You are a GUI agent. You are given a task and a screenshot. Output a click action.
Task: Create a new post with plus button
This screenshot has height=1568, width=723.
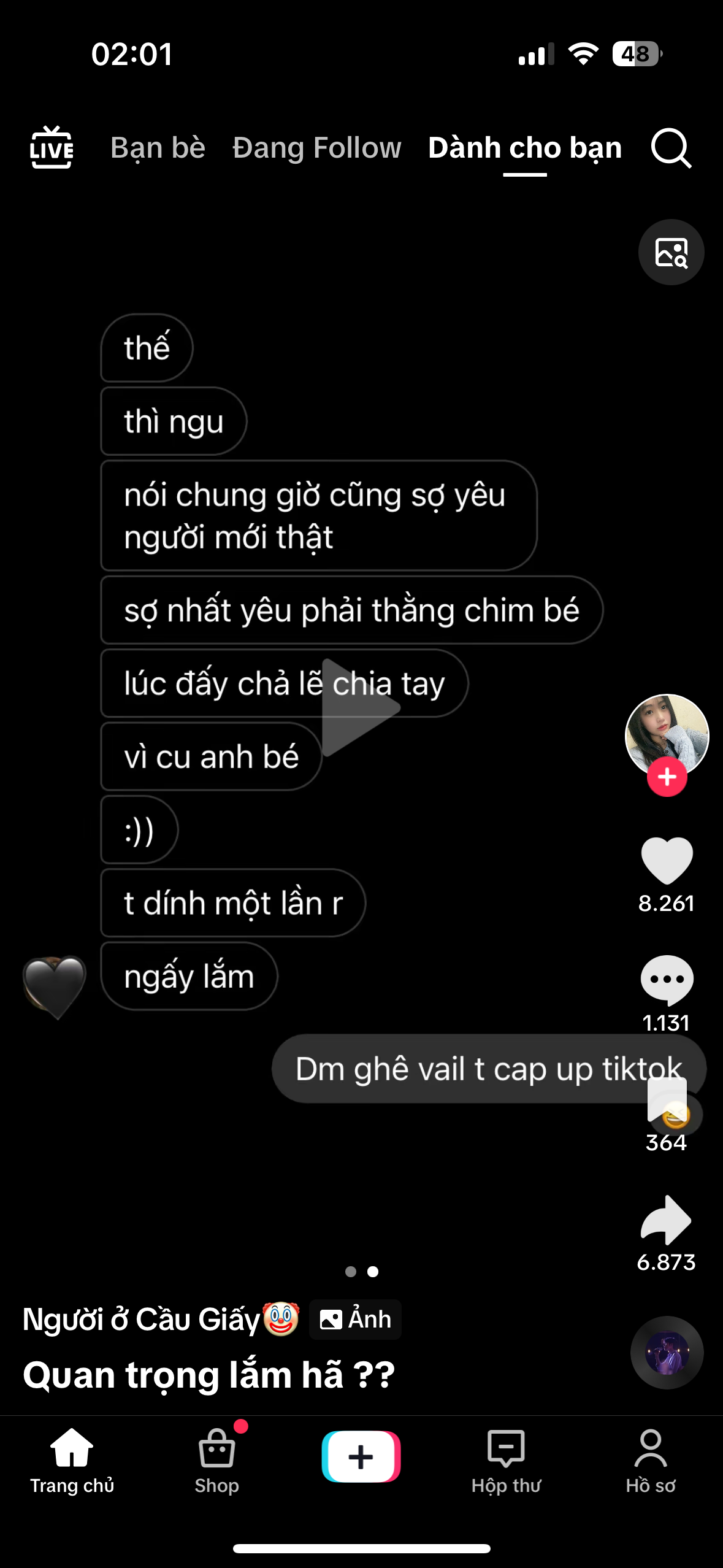(x=361, y=1456)
